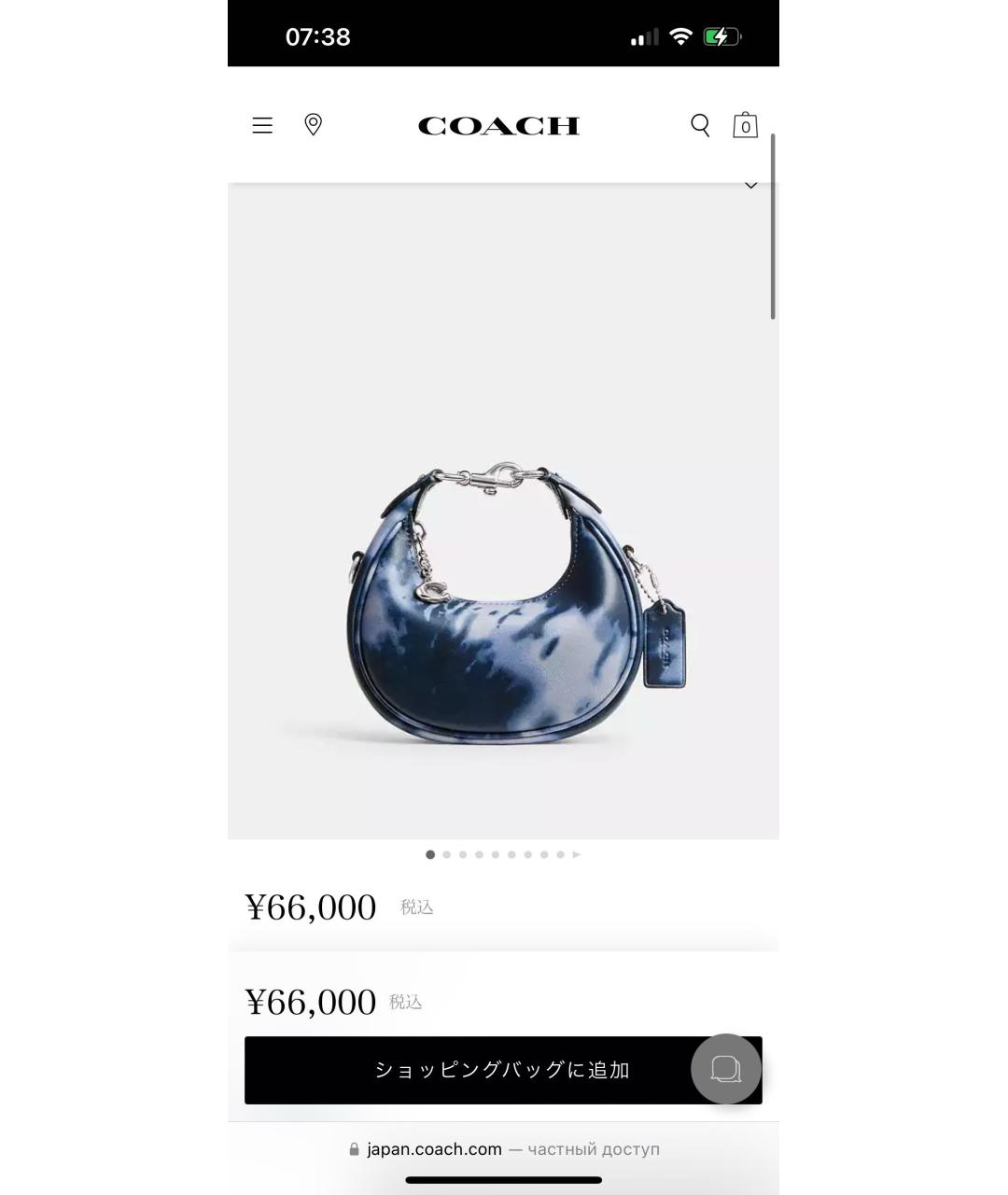
Task: Open the search magnifier
Action: pyautogui.click(x=700, y=125)
